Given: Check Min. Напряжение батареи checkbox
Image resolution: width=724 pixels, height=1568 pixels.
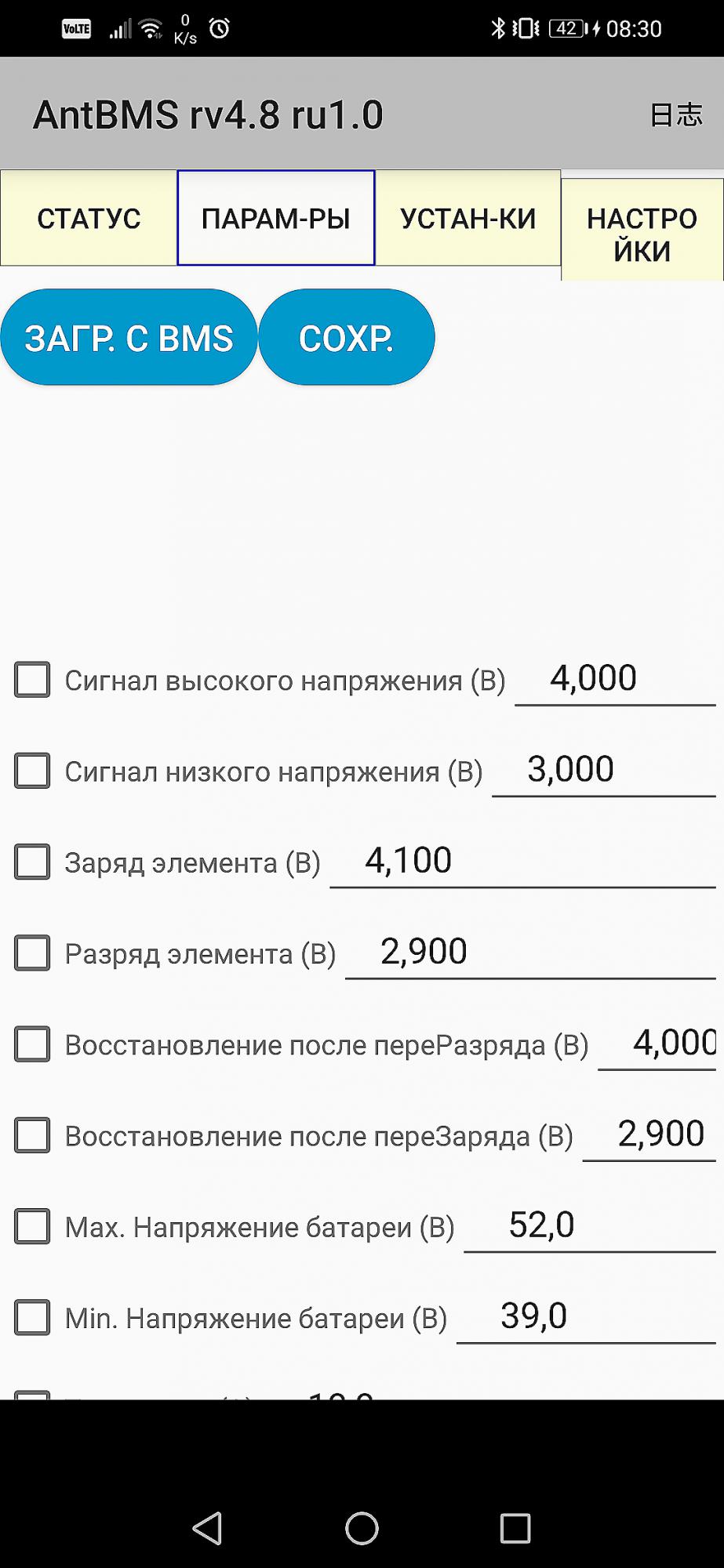Looking at the screenshot, I should coord(32,1316).
